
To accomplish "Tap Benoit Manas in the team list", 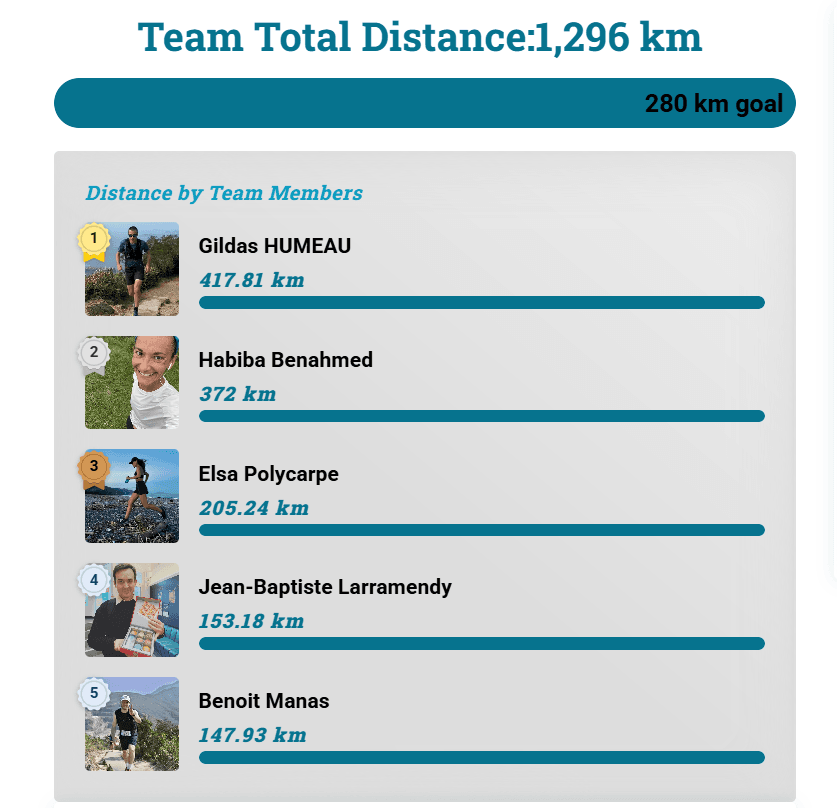I will 264,701.
